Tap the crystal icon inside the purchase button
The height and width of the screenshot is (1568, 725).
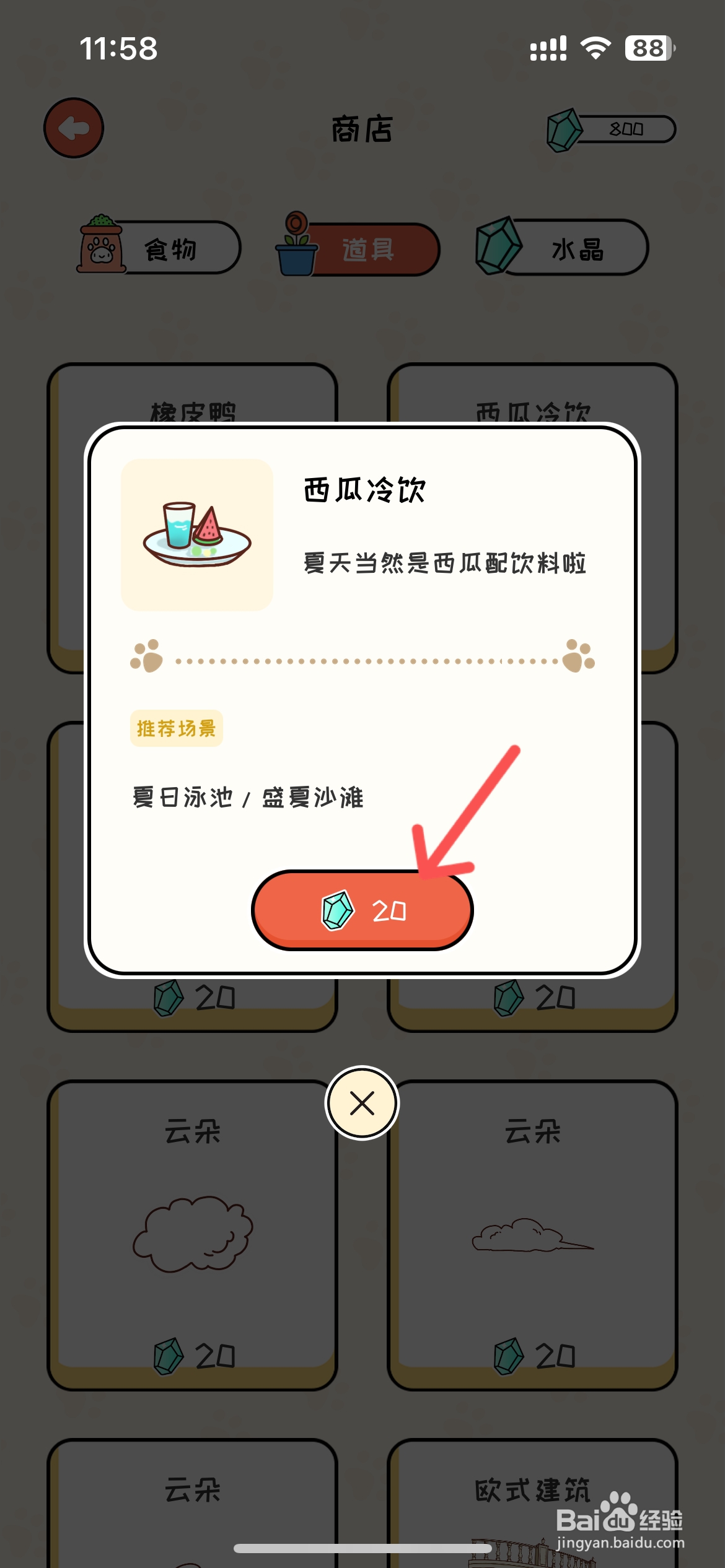[338, 910]
